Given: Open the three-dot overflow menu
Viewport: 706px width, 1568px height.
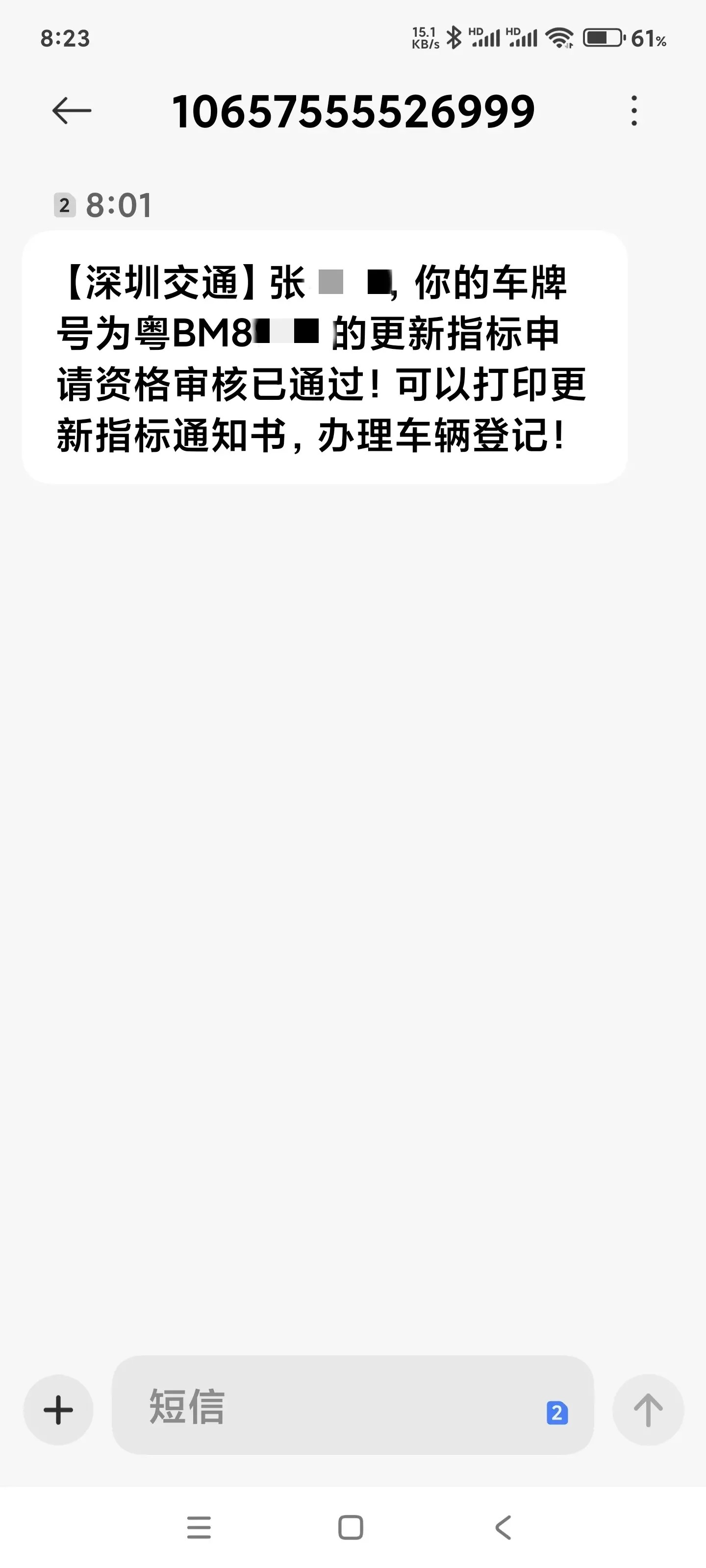Looking at the screenshot, I should tap(634, 111).
